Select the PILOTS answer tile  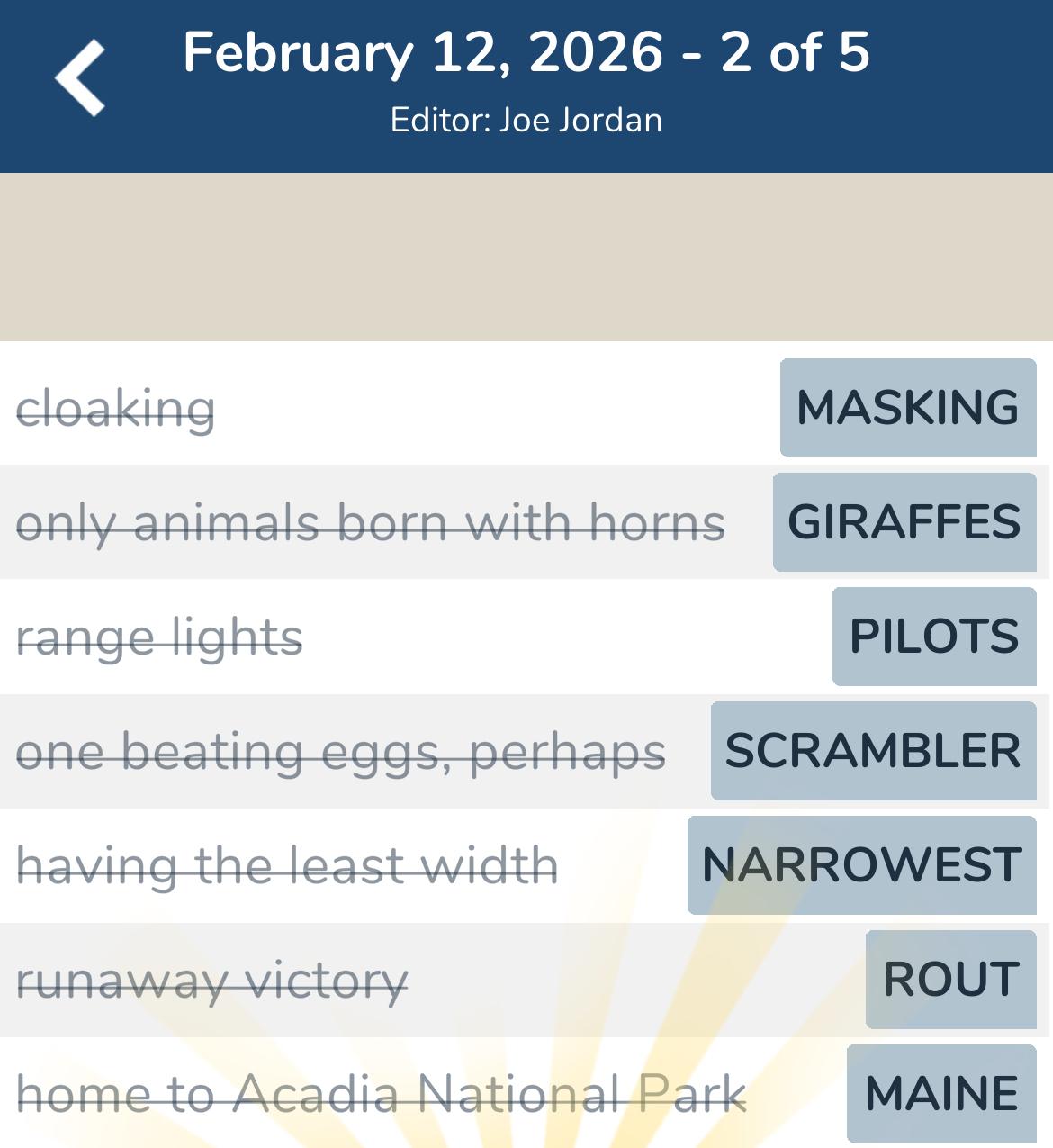point(933,637)
